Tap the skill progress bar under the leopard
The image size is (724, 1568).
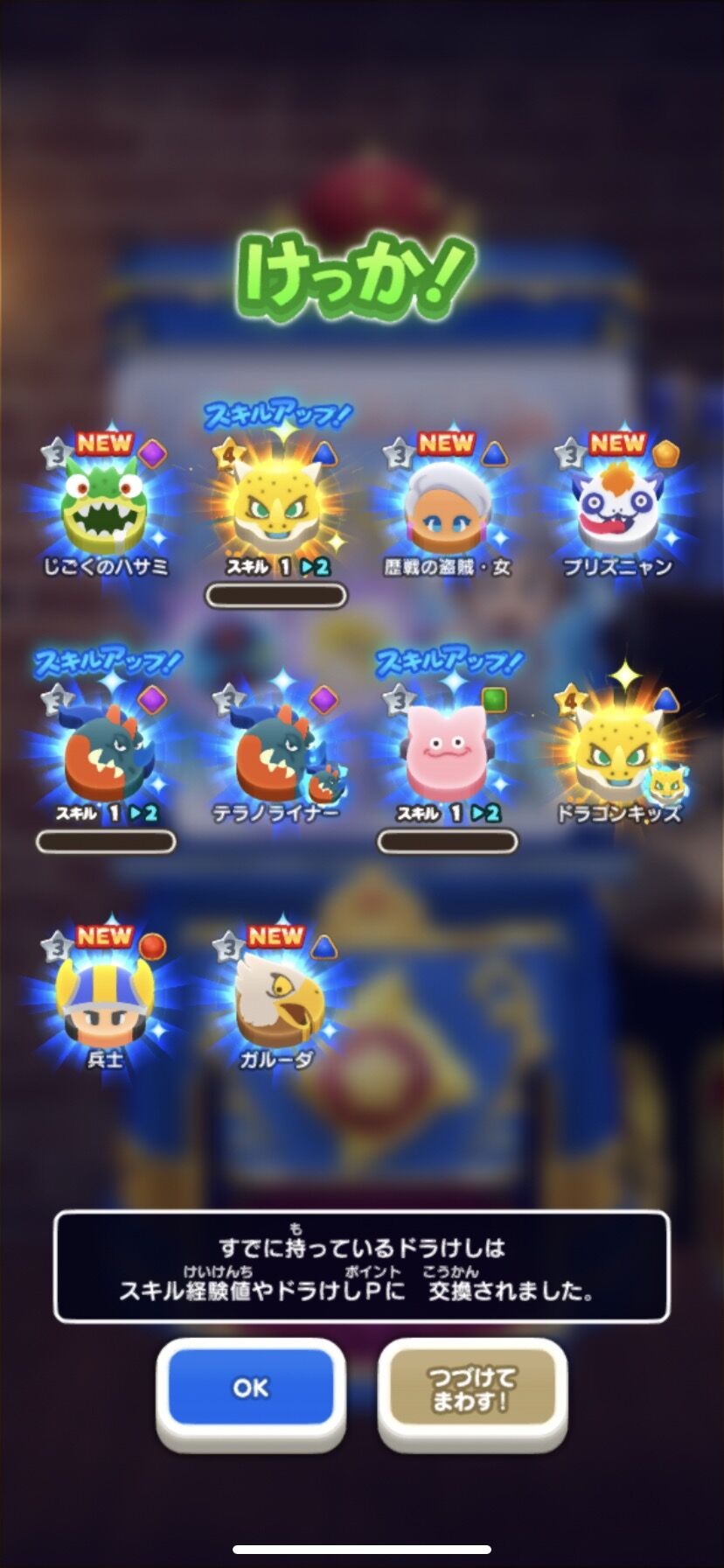(x=275, y=593)
